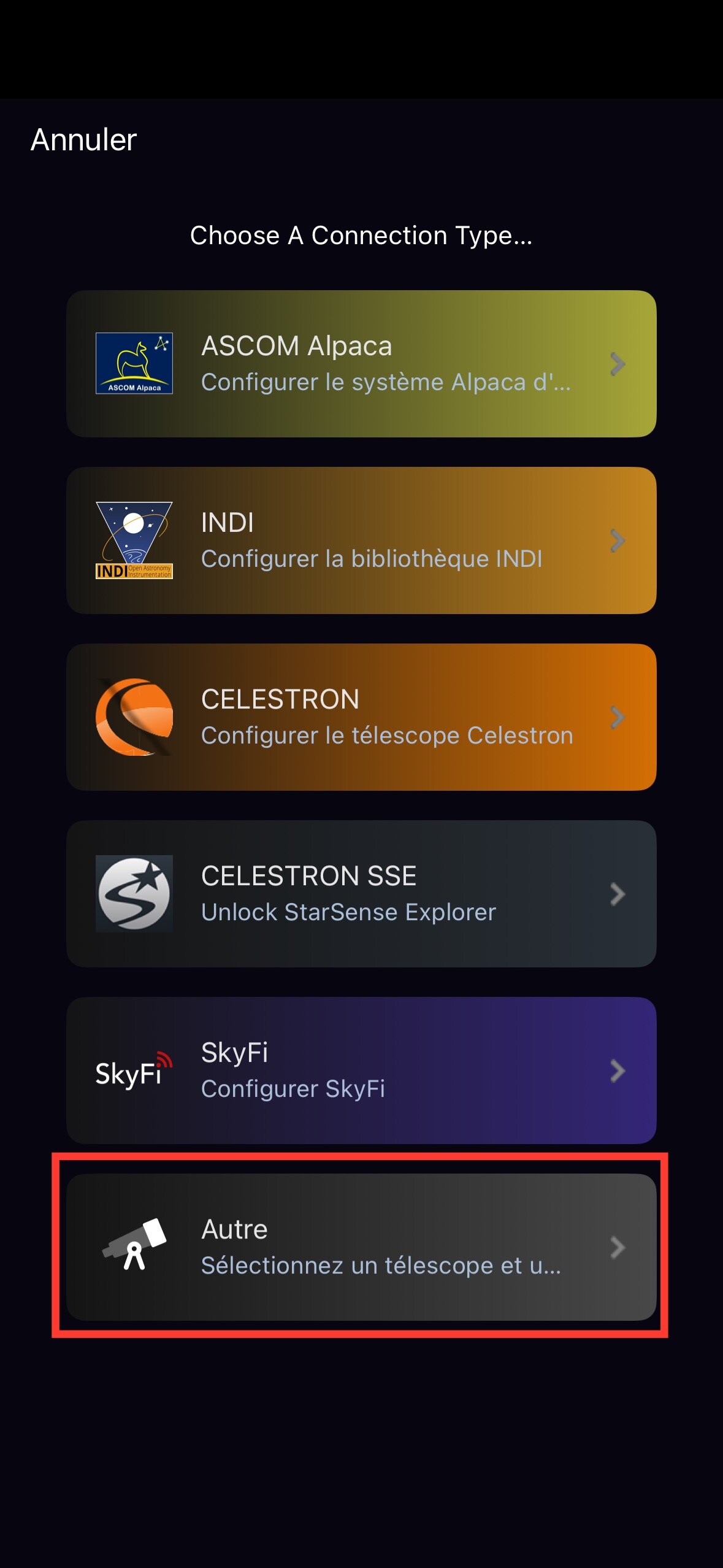Open CELESTRON SSE StarSense Explorer unlock
The image size is (723, 1568).
pos(361,894)
